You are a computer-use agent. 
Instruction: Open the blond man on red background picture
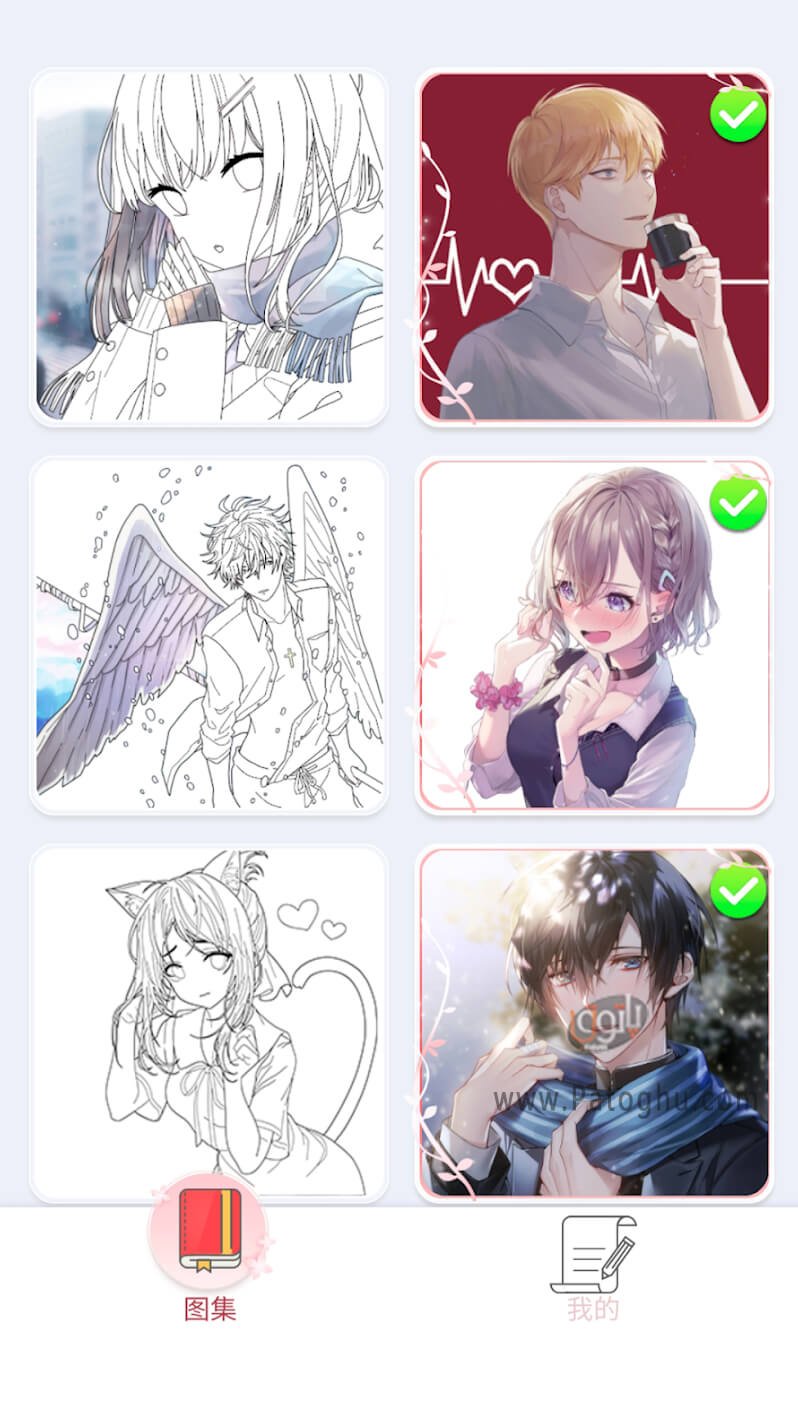click(x=594, y=247)
